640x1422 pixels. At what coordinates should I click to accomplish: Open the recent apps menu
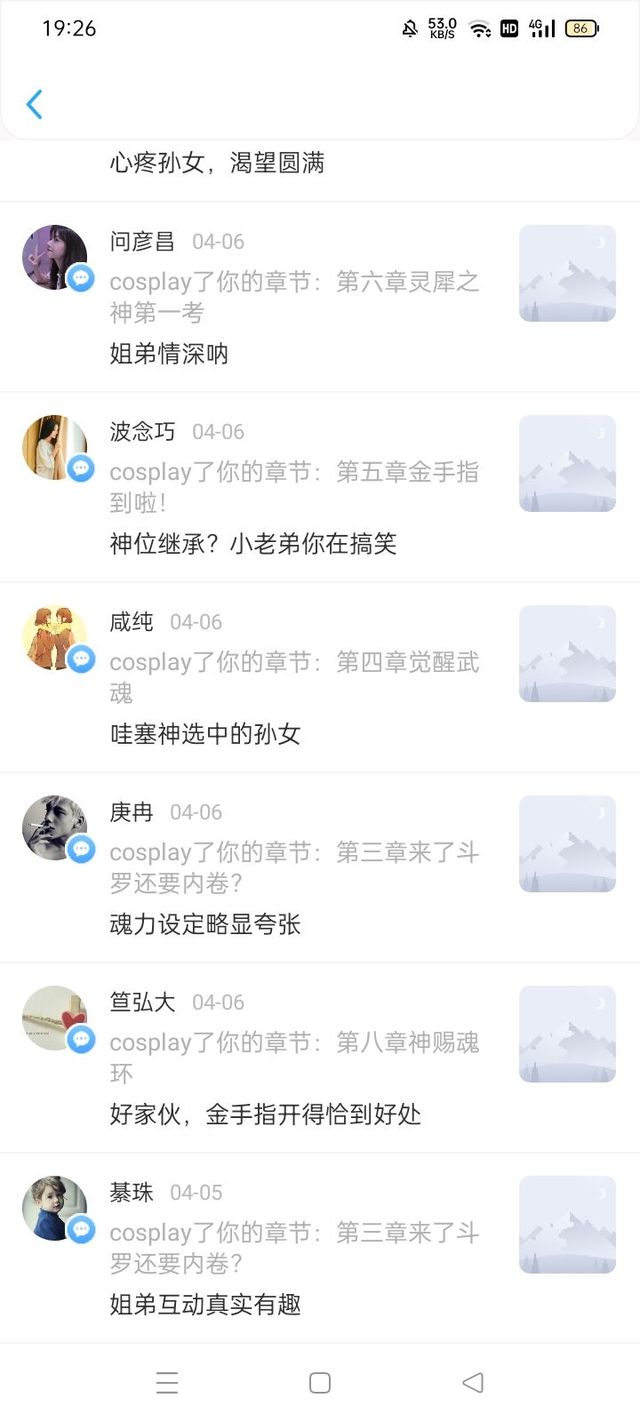(x=167, y=1382)
